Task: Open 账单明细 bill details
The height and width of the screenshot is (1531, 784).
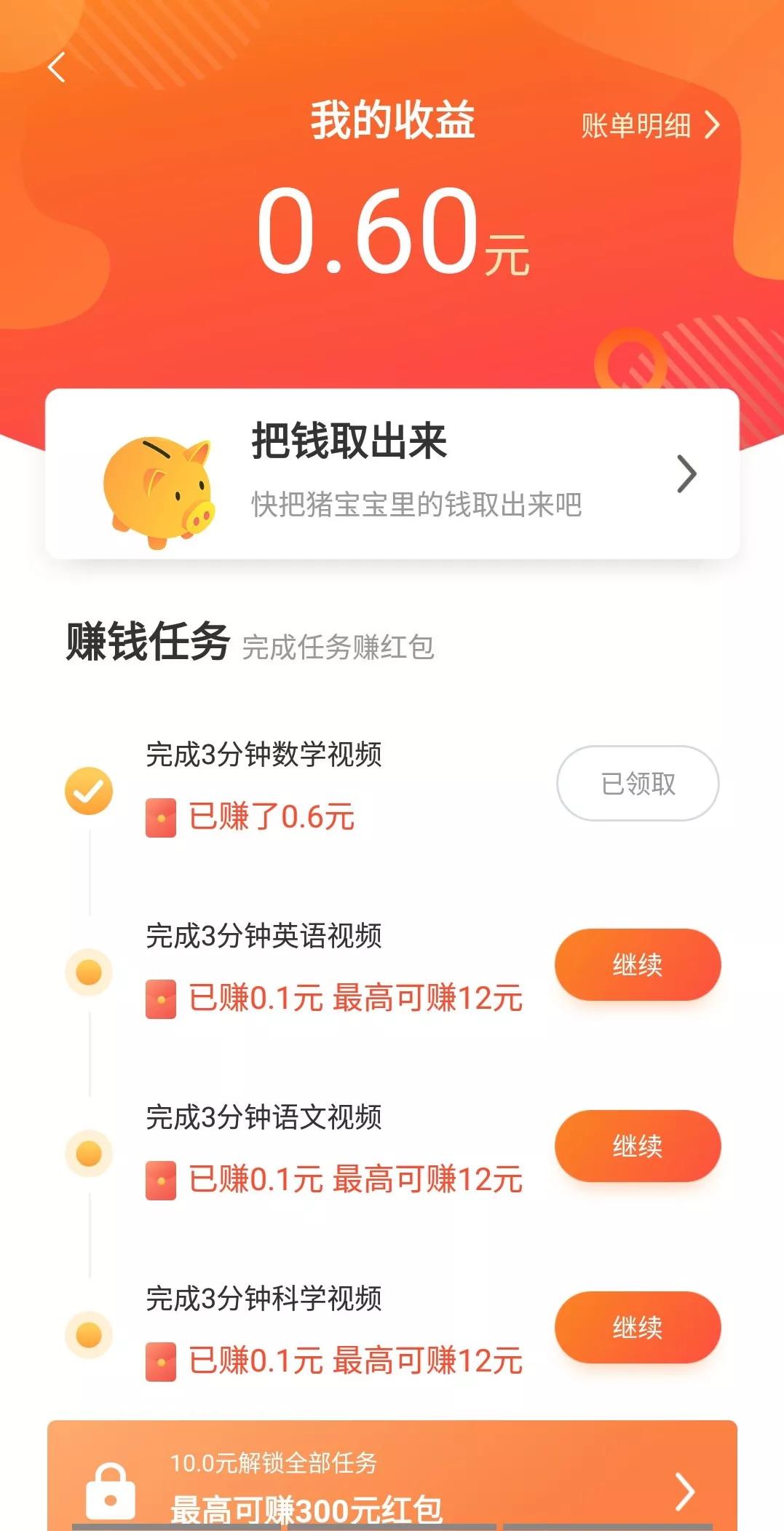Action: tap(649, 126)
